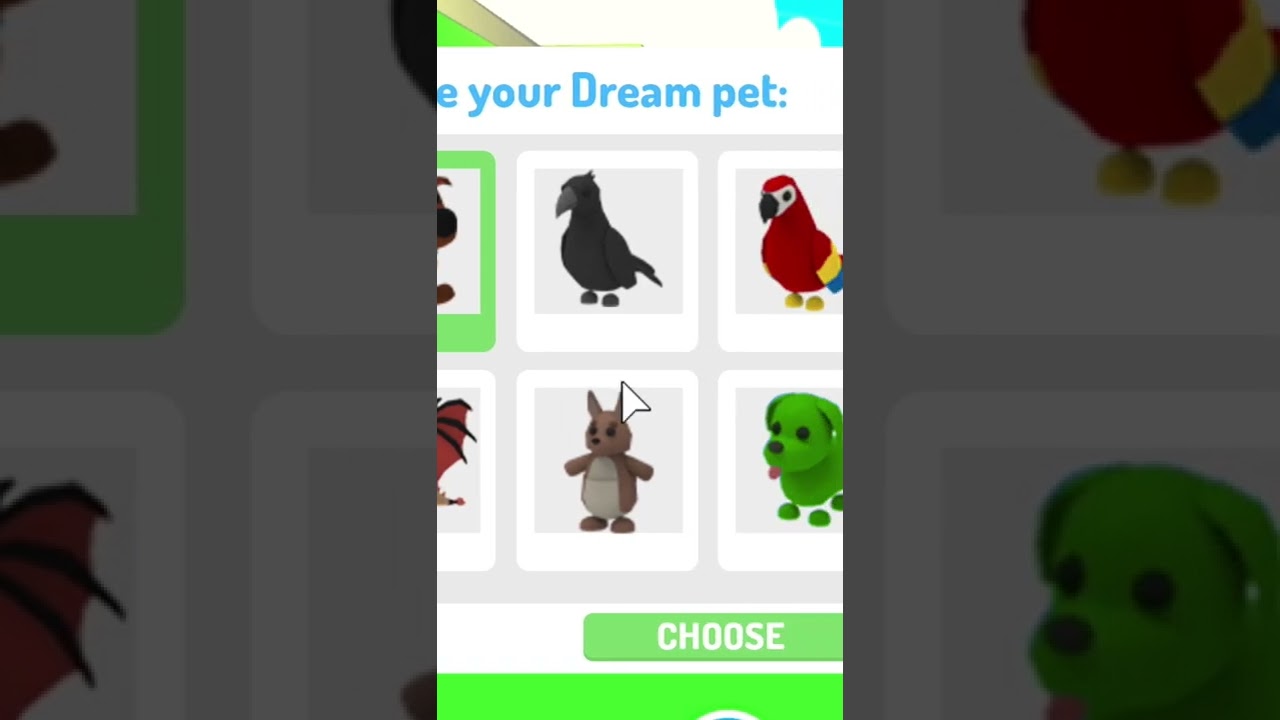Confirm selection with the CHOOSE button
1280x720 pixels.
pos(714,637)
